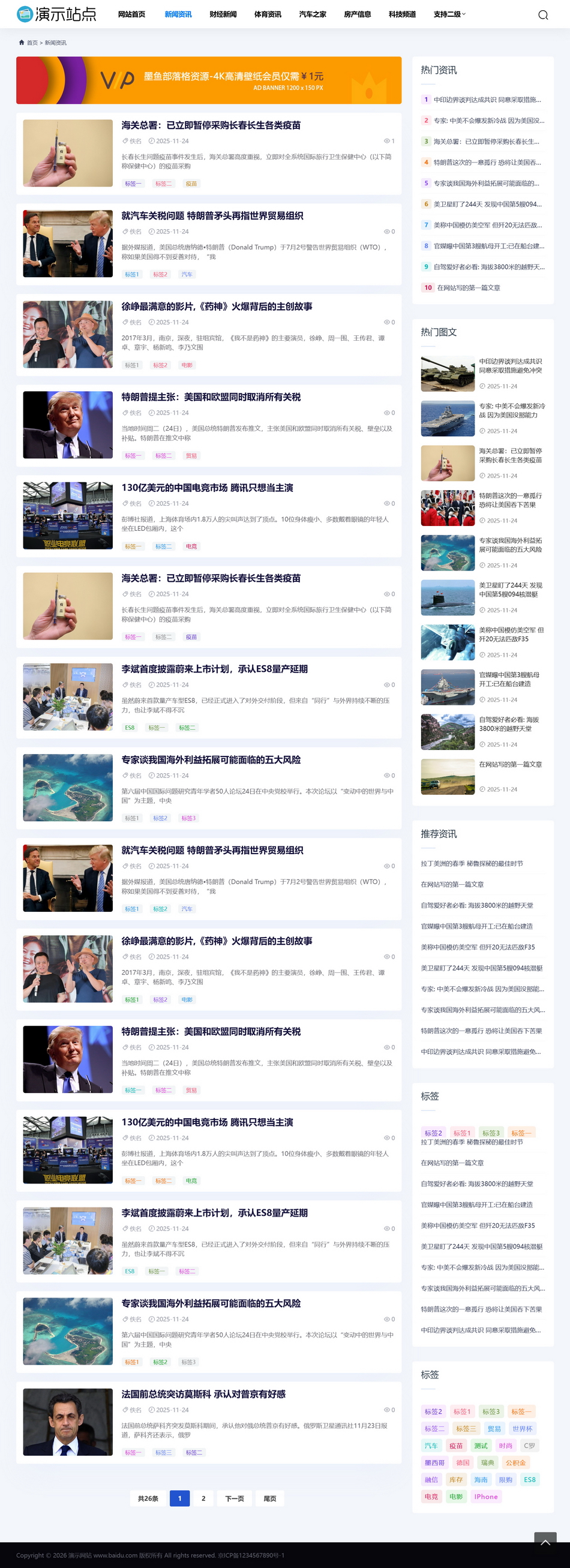This screenshot has height=1568, width=570.
Task: Filter by the iPhone tag
Action: [486, 1497]
